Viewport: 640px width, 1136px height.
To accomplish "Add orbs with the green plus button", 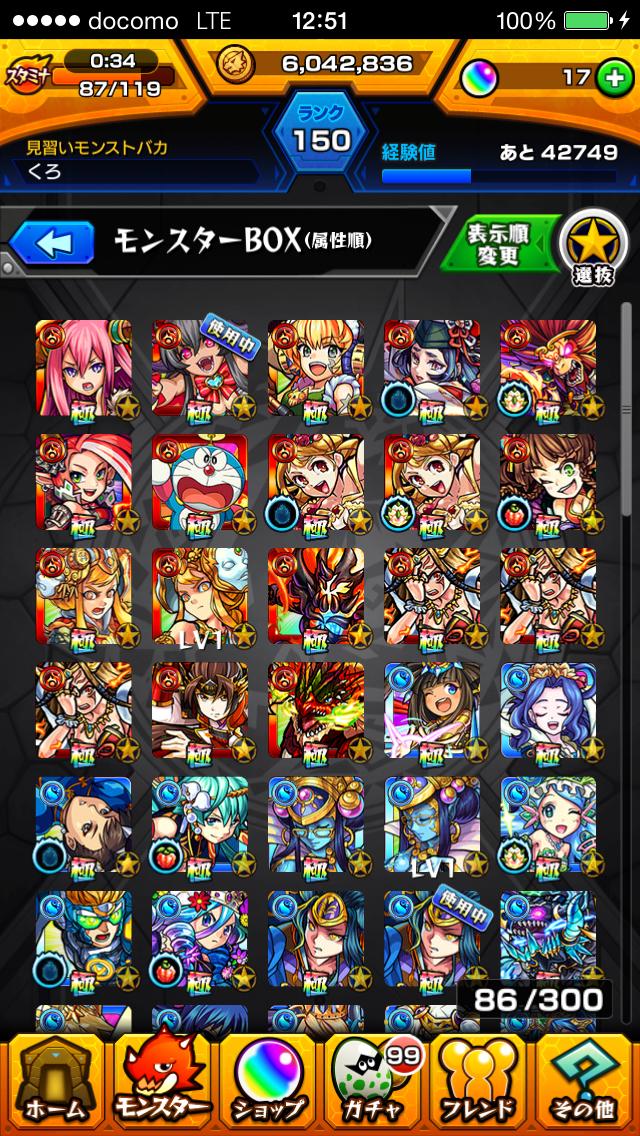I will pyautogui.click(x=613, y=77).
